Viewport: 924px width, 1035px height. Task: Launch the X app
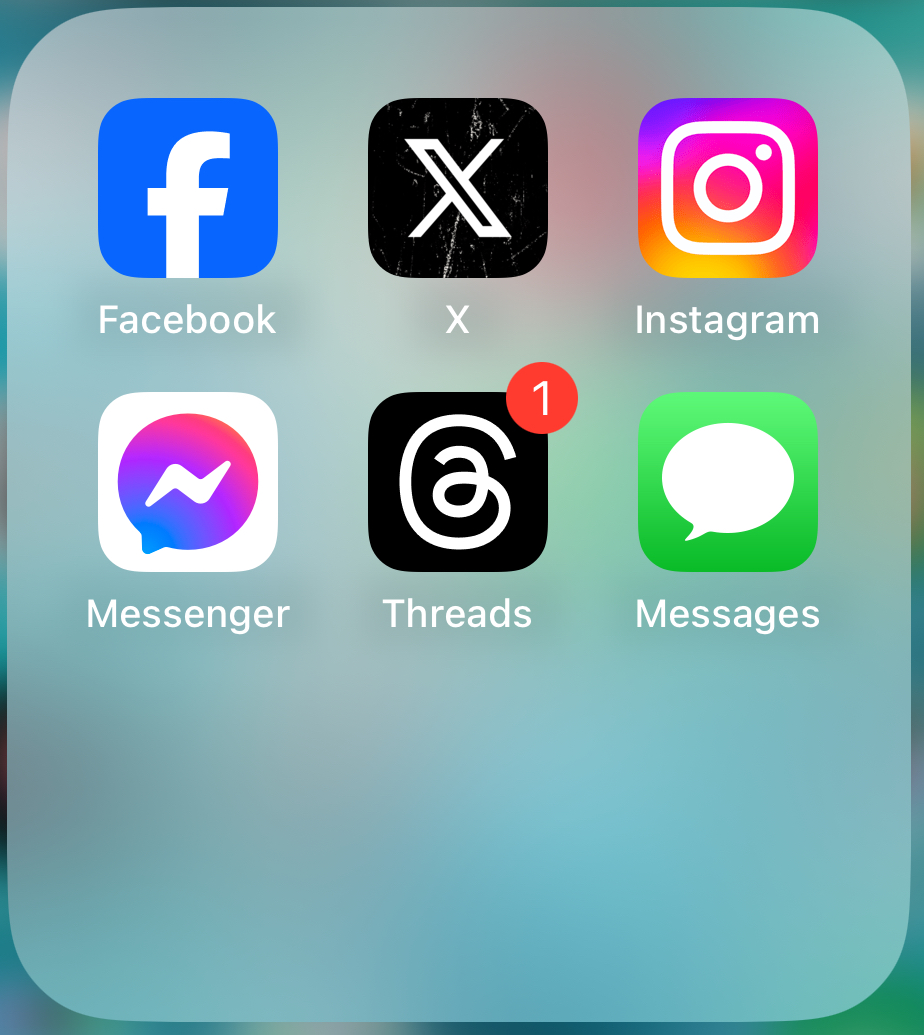(x=457, y=188)
